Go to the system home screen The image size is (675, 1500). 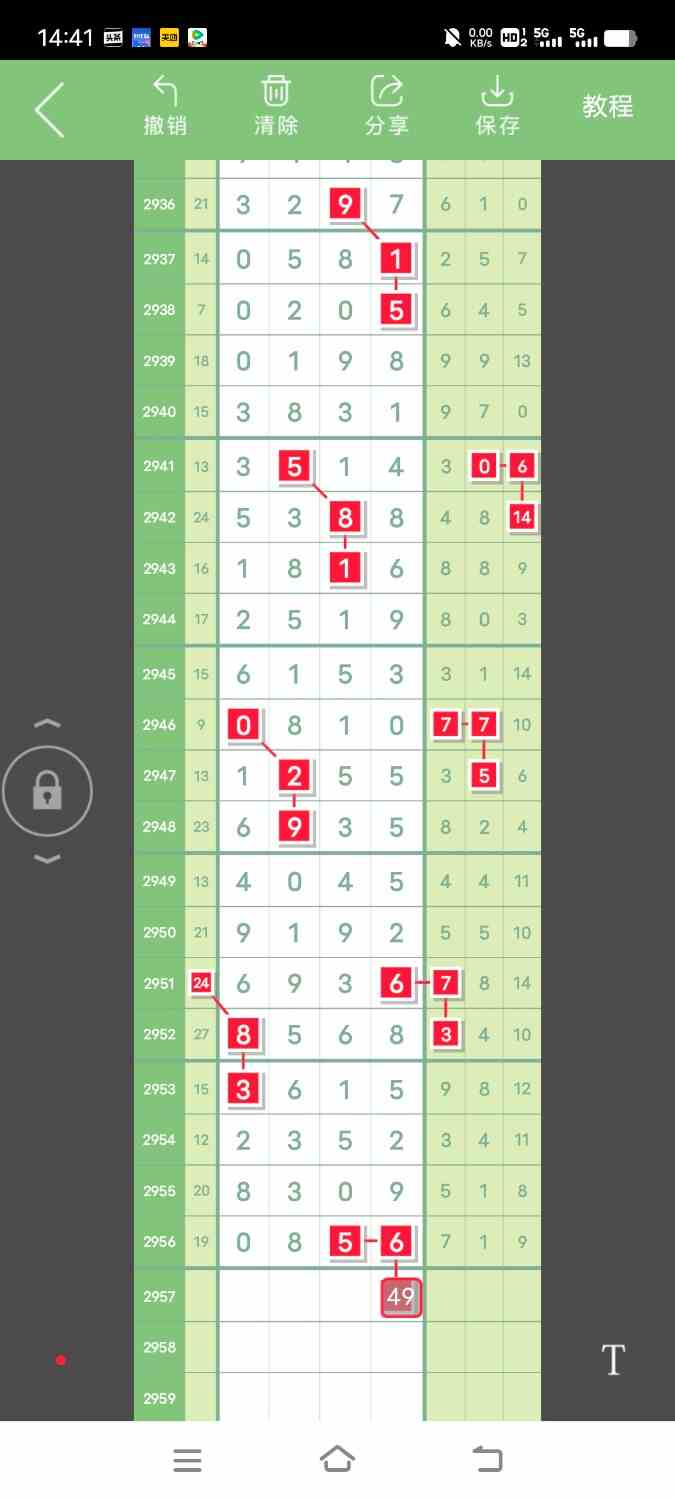(337, 1460)
